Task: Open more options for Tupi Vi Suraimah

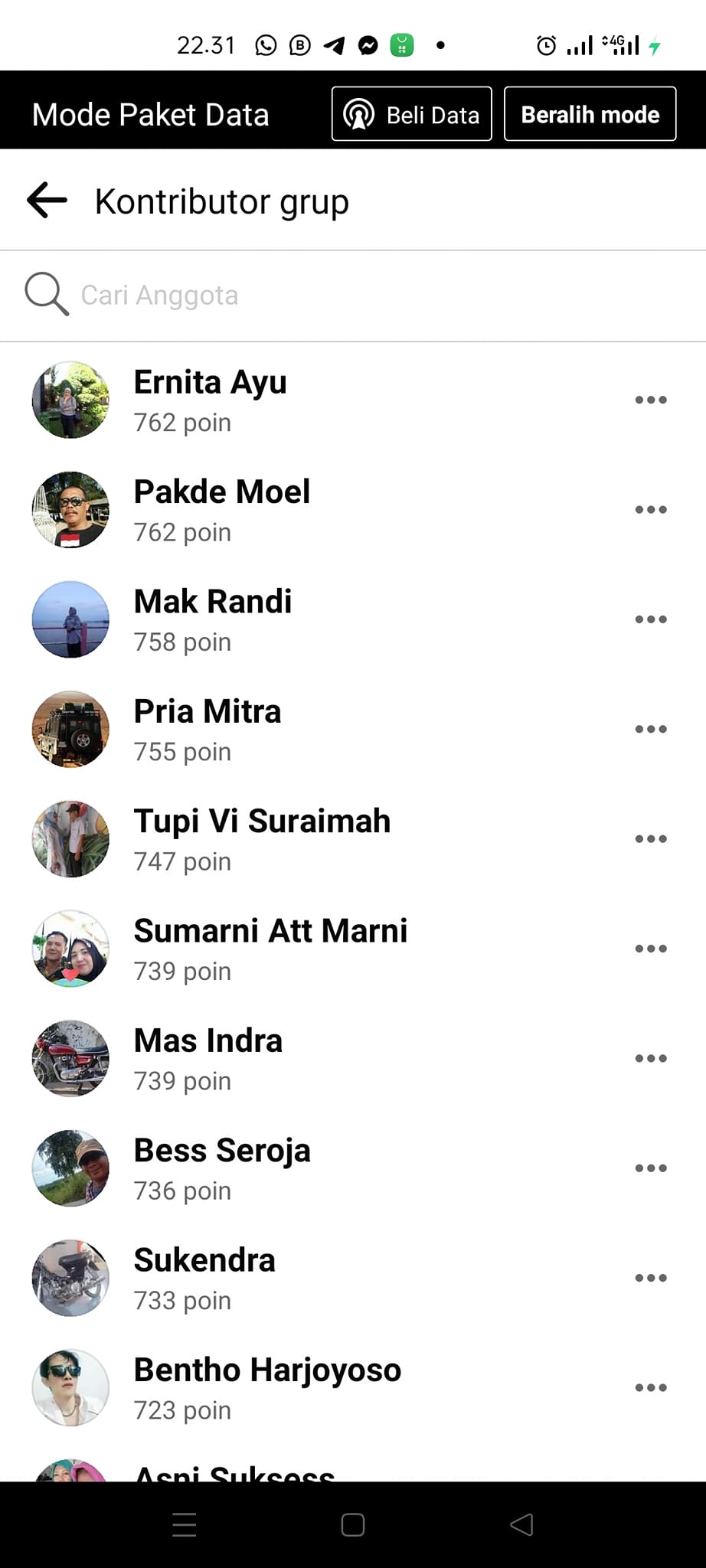Action: click(651, 838)
